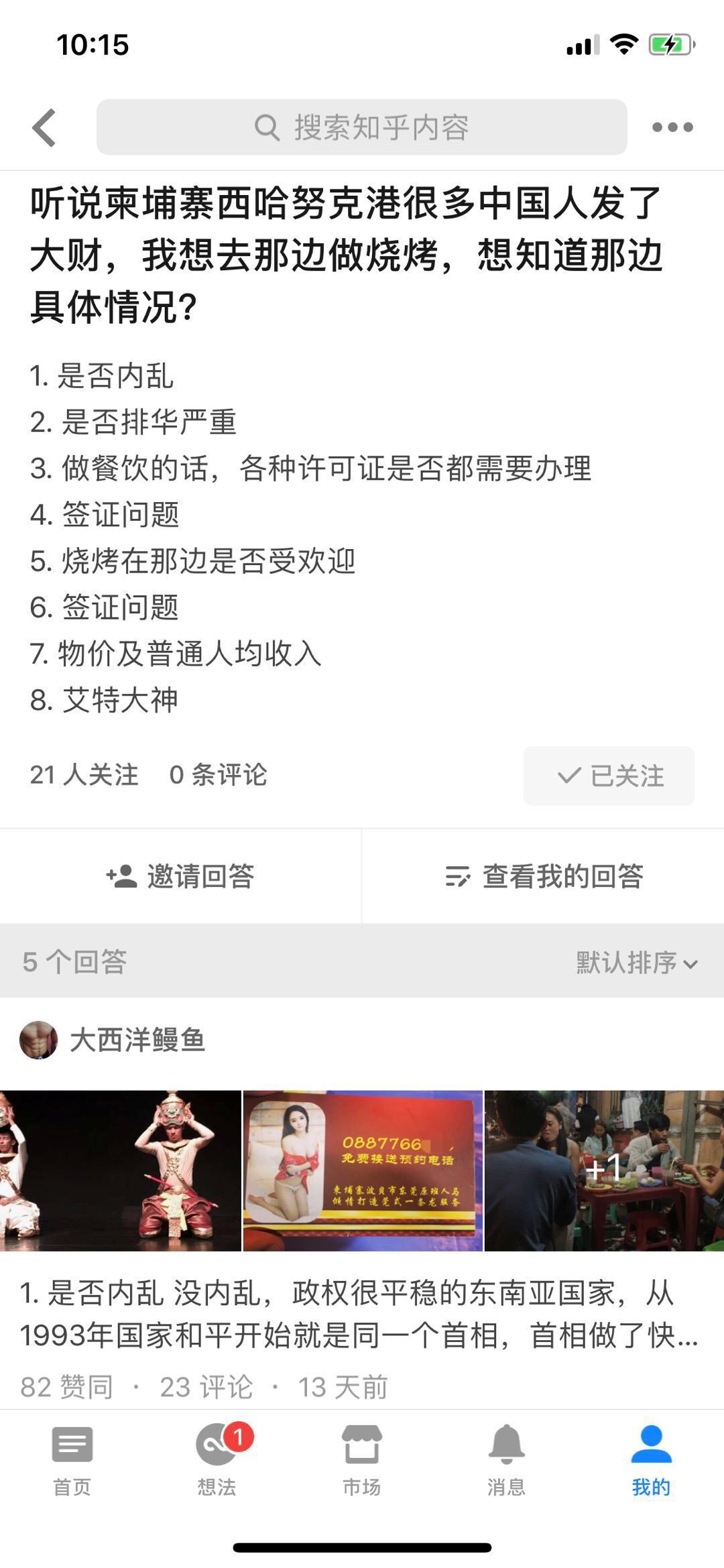Open the 0 条评论 question comments

(218, 775)
